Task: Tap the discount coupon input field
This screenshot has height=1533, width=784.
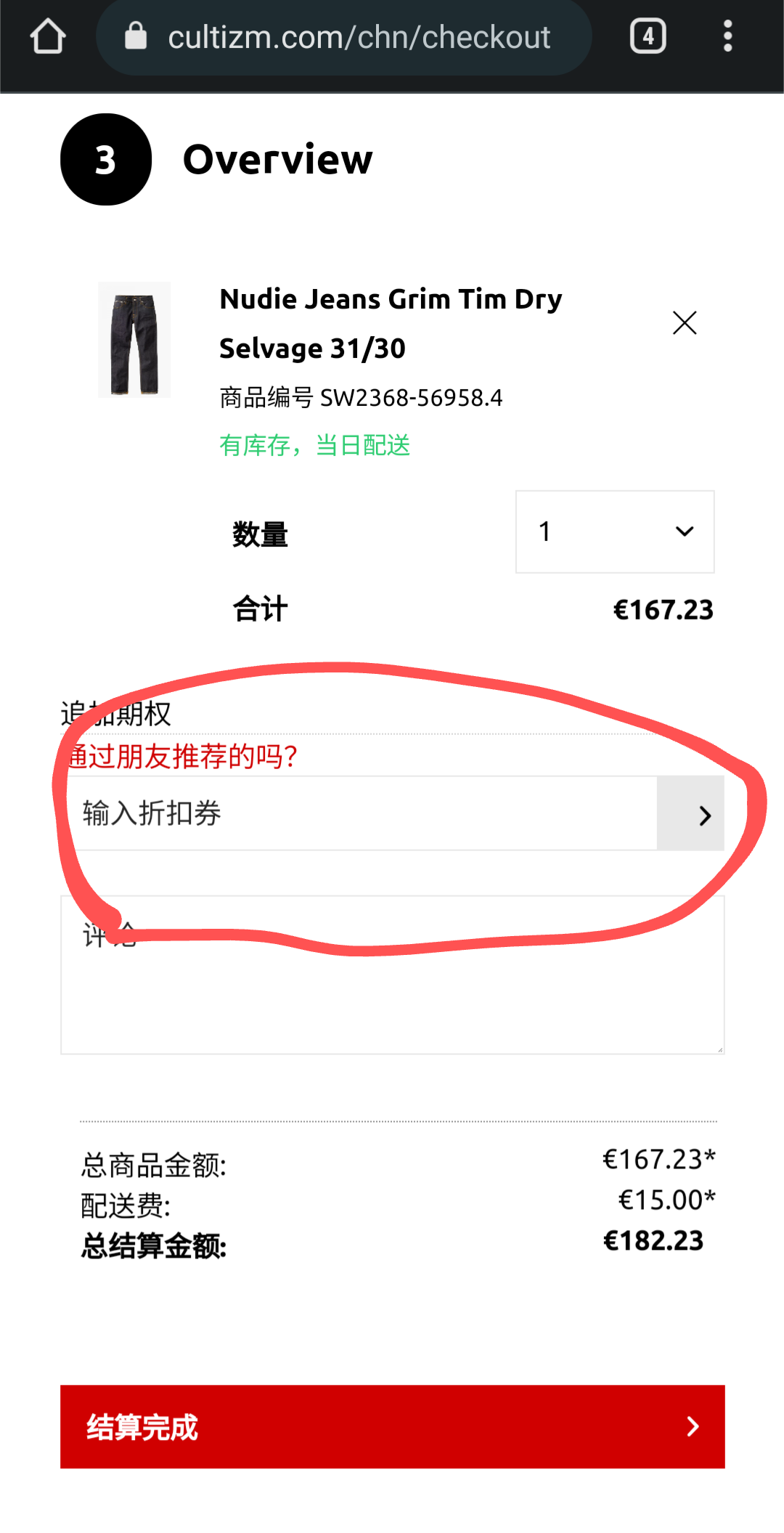Action: click(x=362, y=813)
